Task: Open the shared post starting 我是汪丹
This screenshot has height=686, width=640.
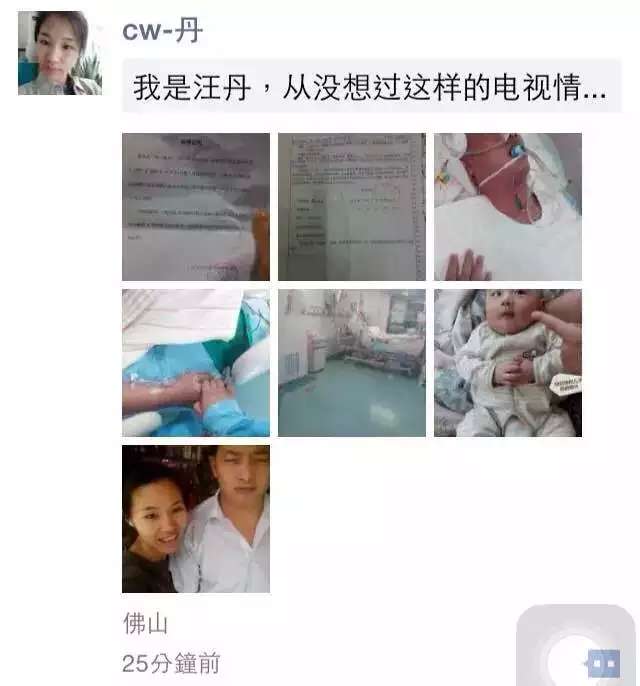Action: (x=371, y=87)
